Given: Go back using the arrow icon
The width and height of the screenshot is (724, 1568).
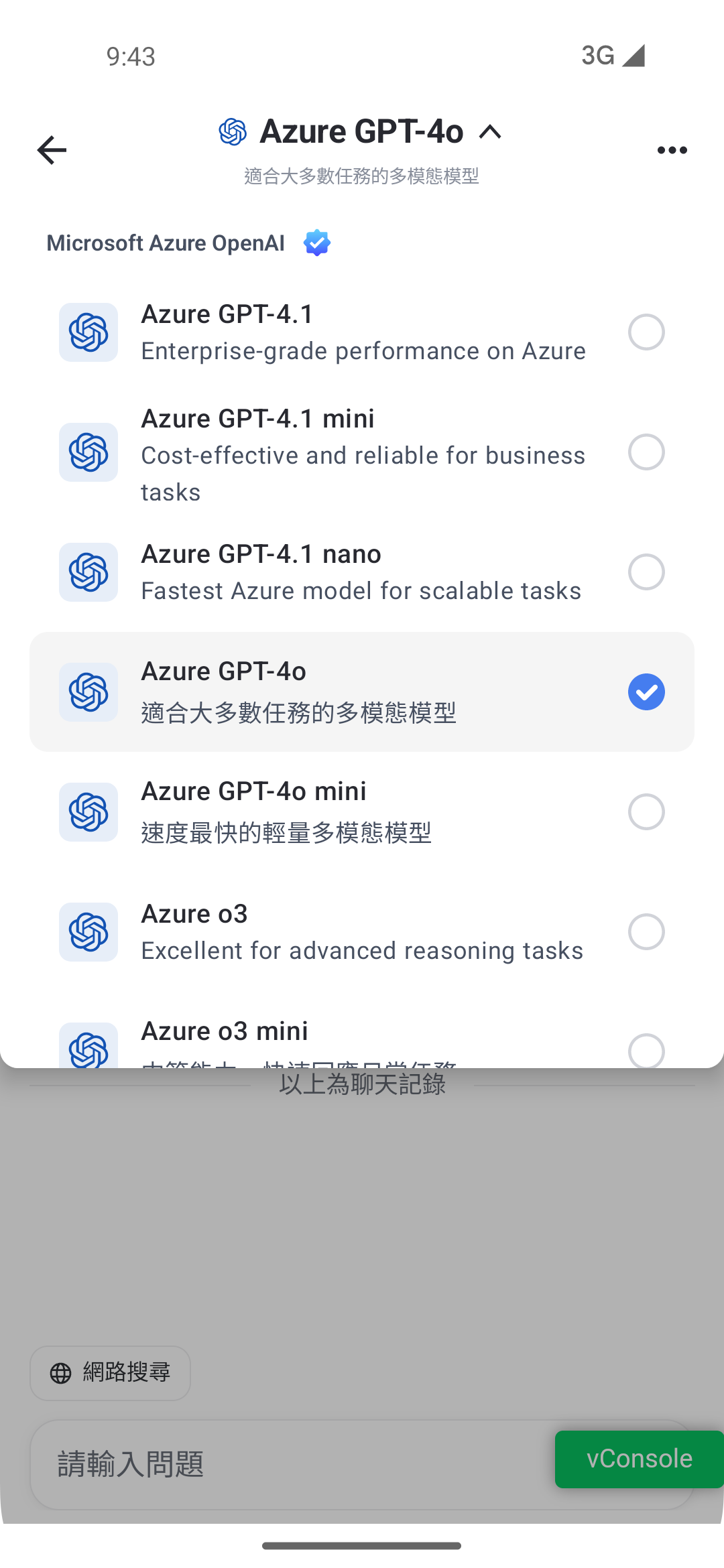Looking at the screenshot, I should tap(52, 149).
